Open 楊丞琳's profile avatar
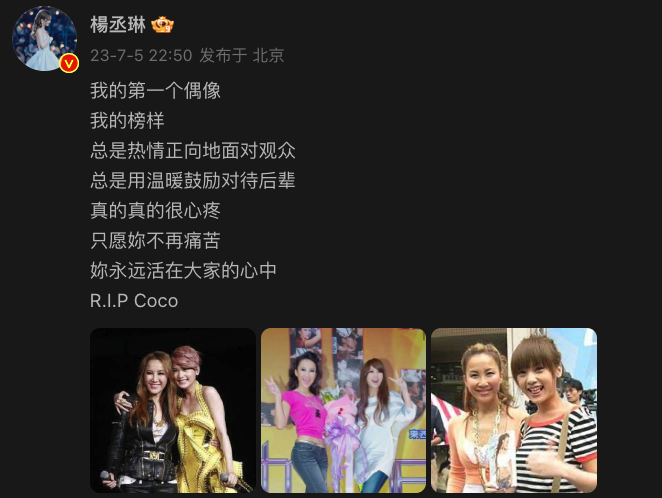The height and width of the screenshot is (498, 662). coord(45,38)
